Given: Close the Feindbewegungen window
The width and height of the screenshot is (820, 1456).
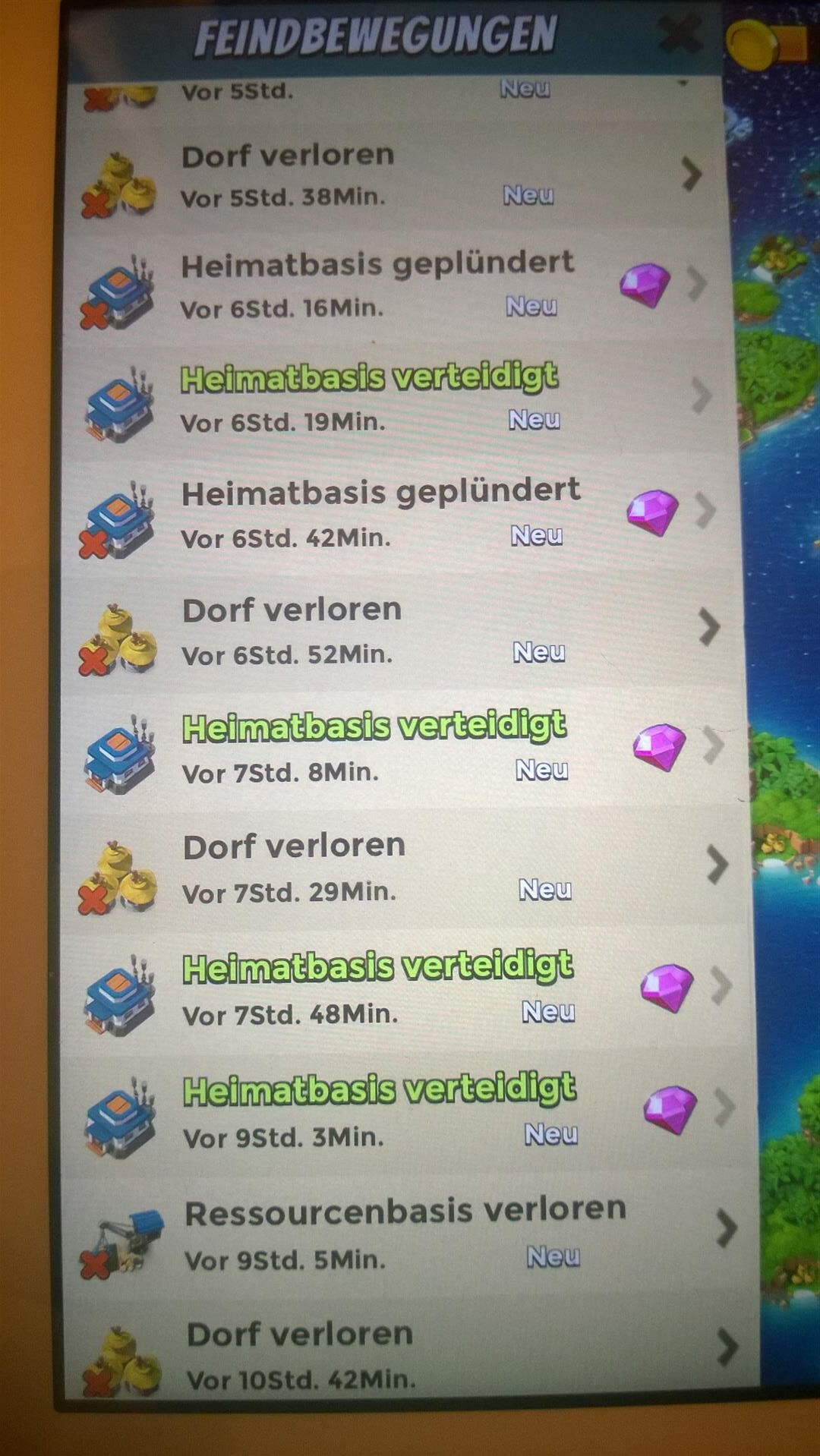Looking at the screenshot, I should coord(678,33).
